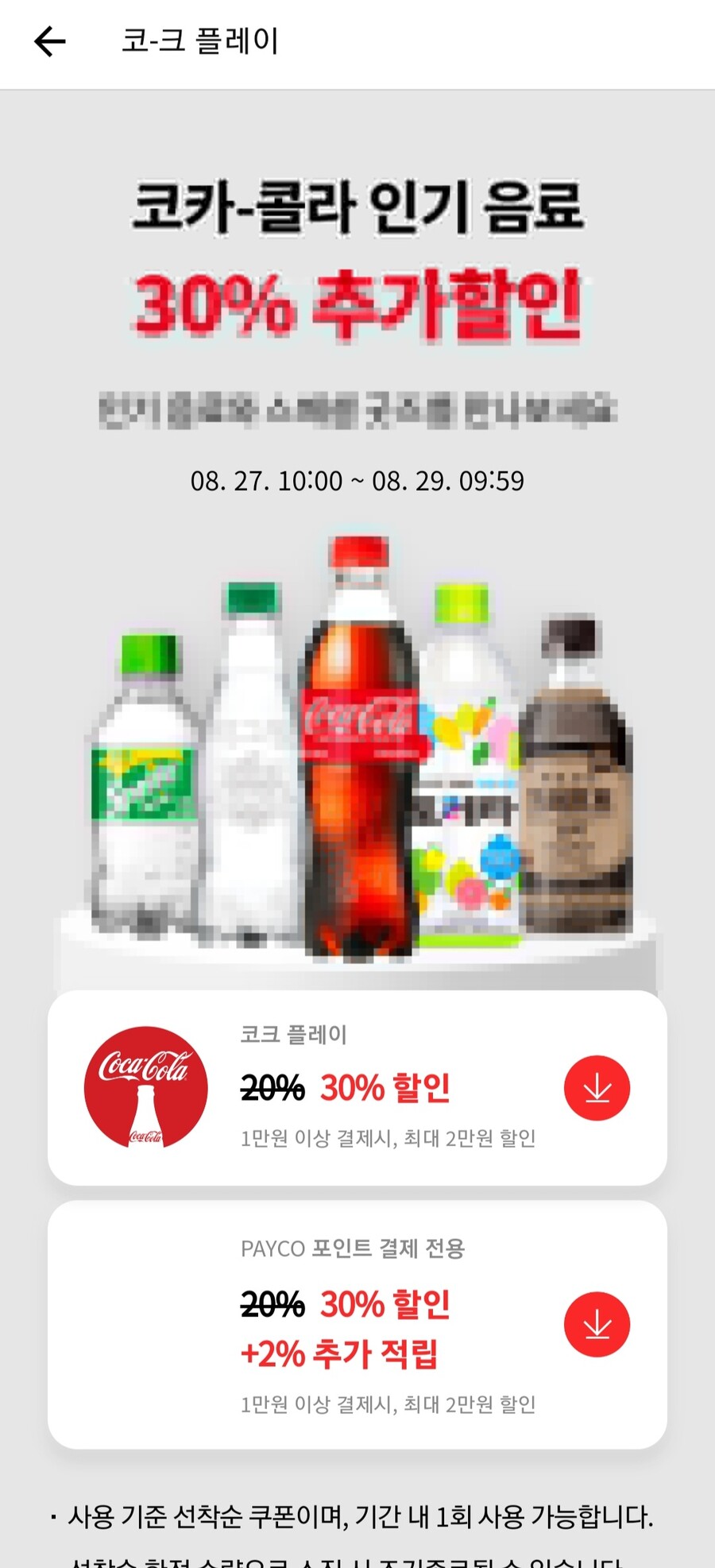Select the Coca-Cola bottle in the banner
The width and height of the screenshot is (715, 1568).
point(361,755)
